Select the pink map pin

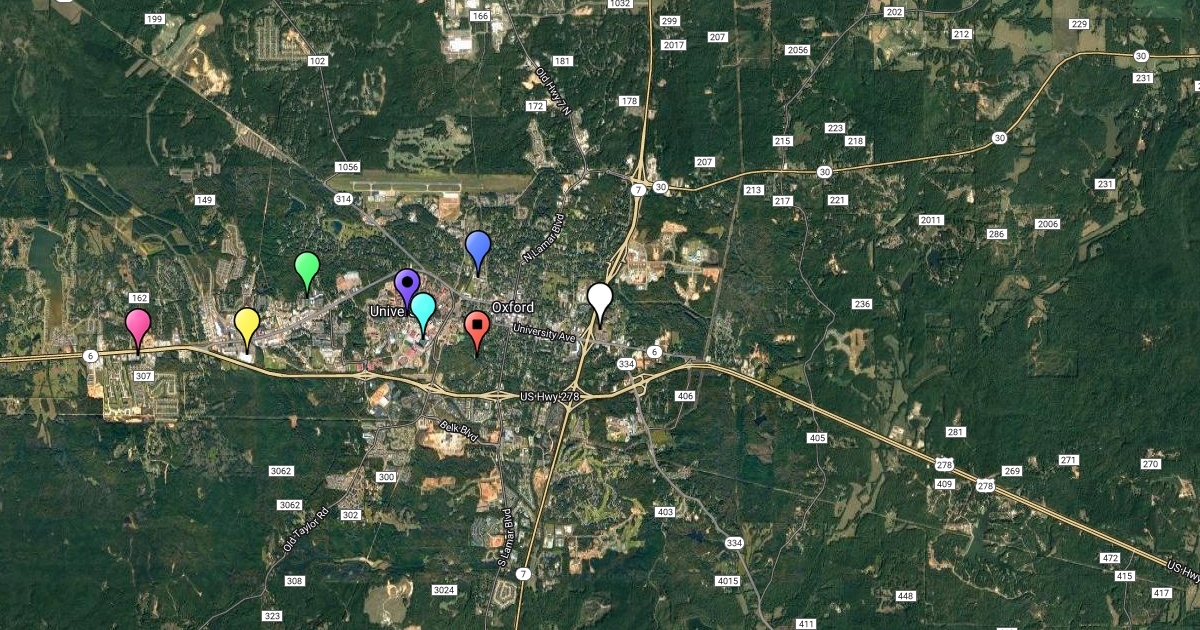(137, 325)
